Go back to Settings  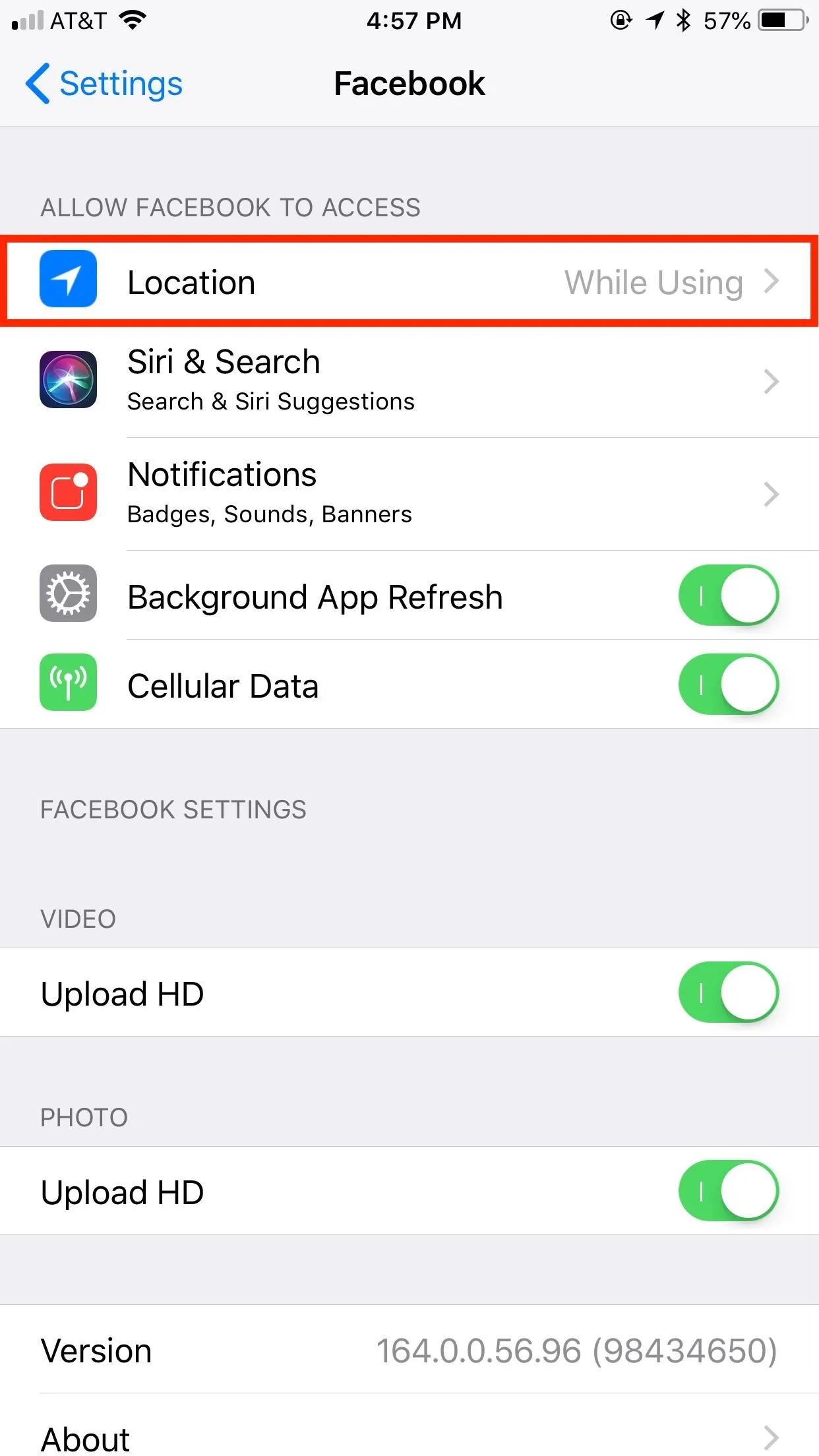click(x=104, y=84)
